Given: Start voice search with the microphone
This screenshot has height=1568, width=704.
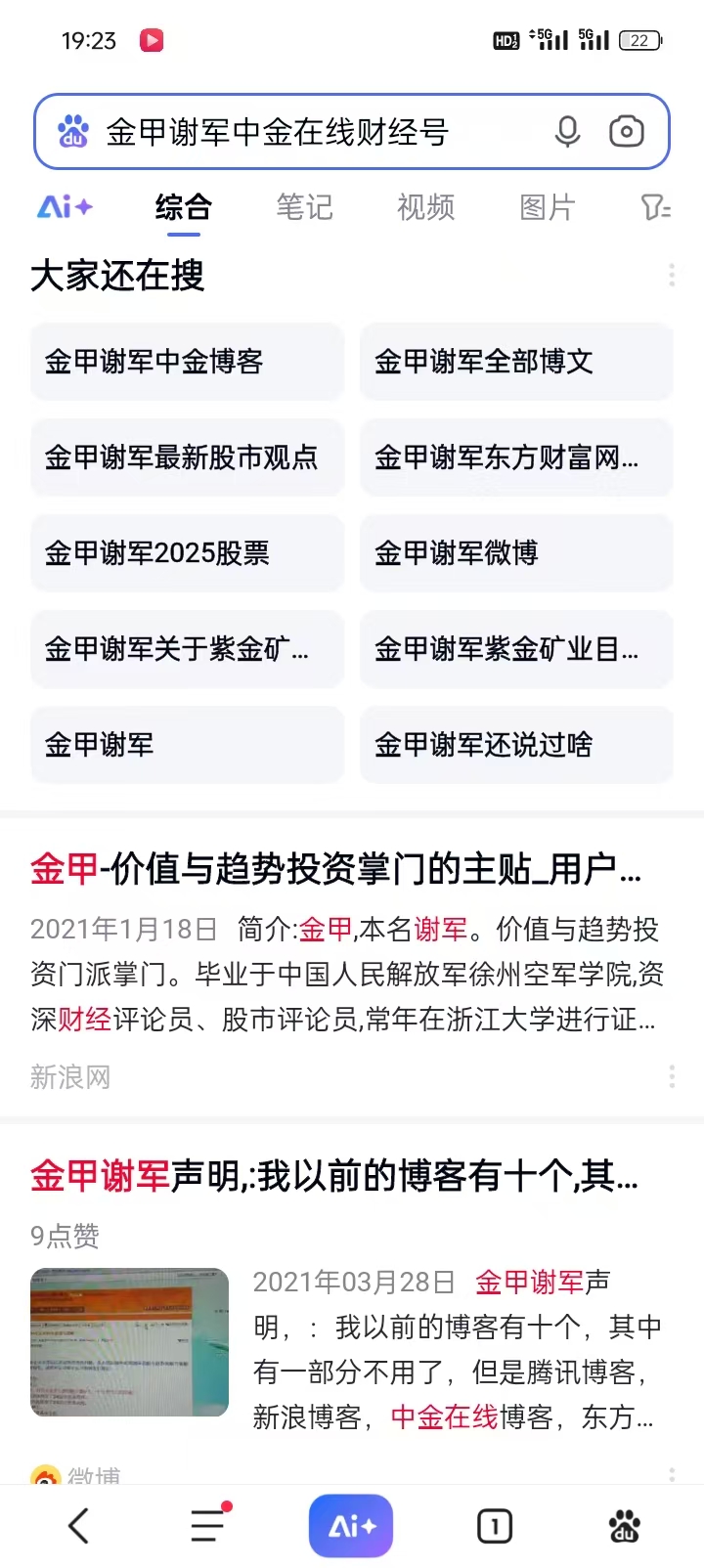Looking at the screenshot, I should (567, 132).
